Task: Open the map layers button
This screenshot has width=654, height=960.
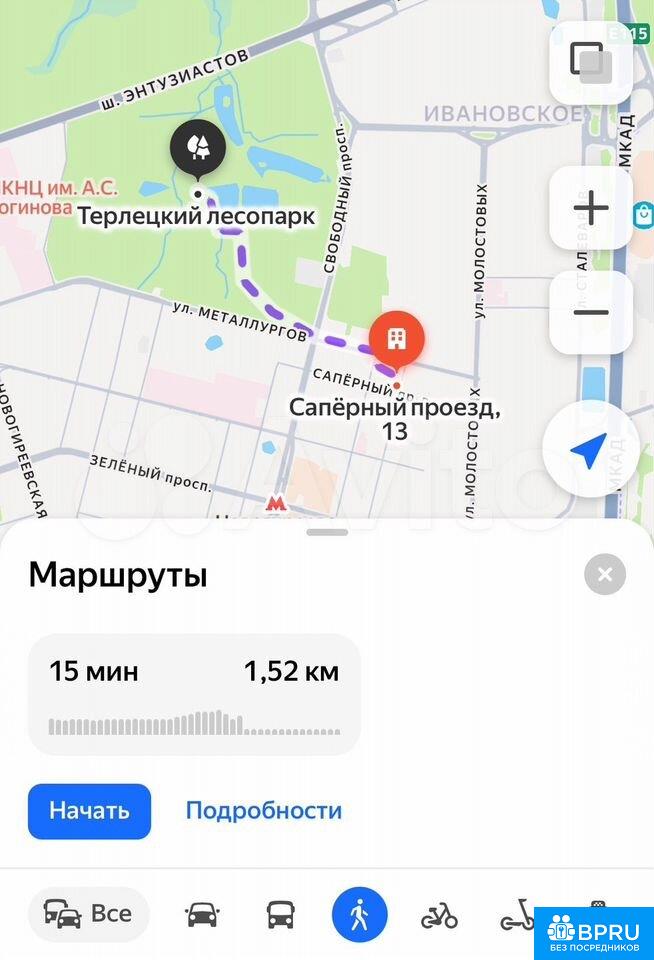Action: click(x=590, y=62)
